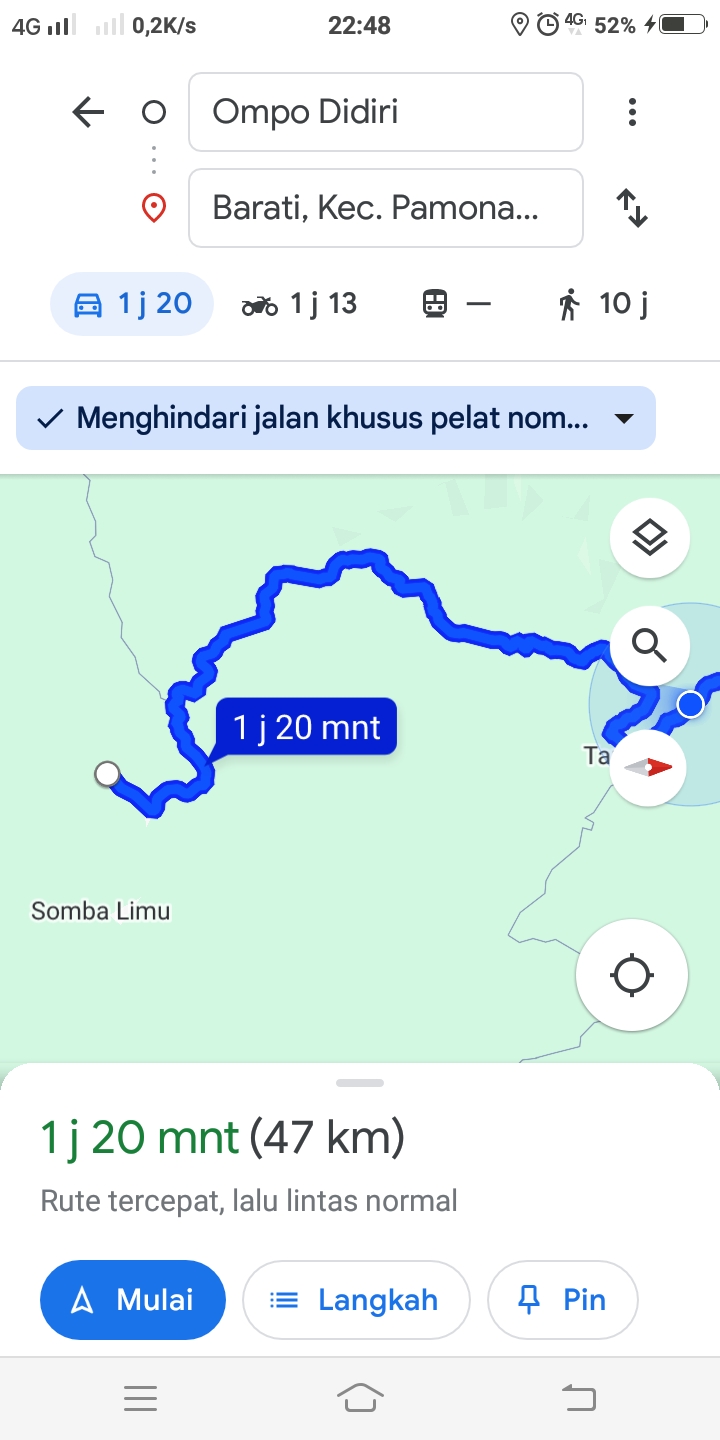View route steps via Langkah

(356, 1299)
